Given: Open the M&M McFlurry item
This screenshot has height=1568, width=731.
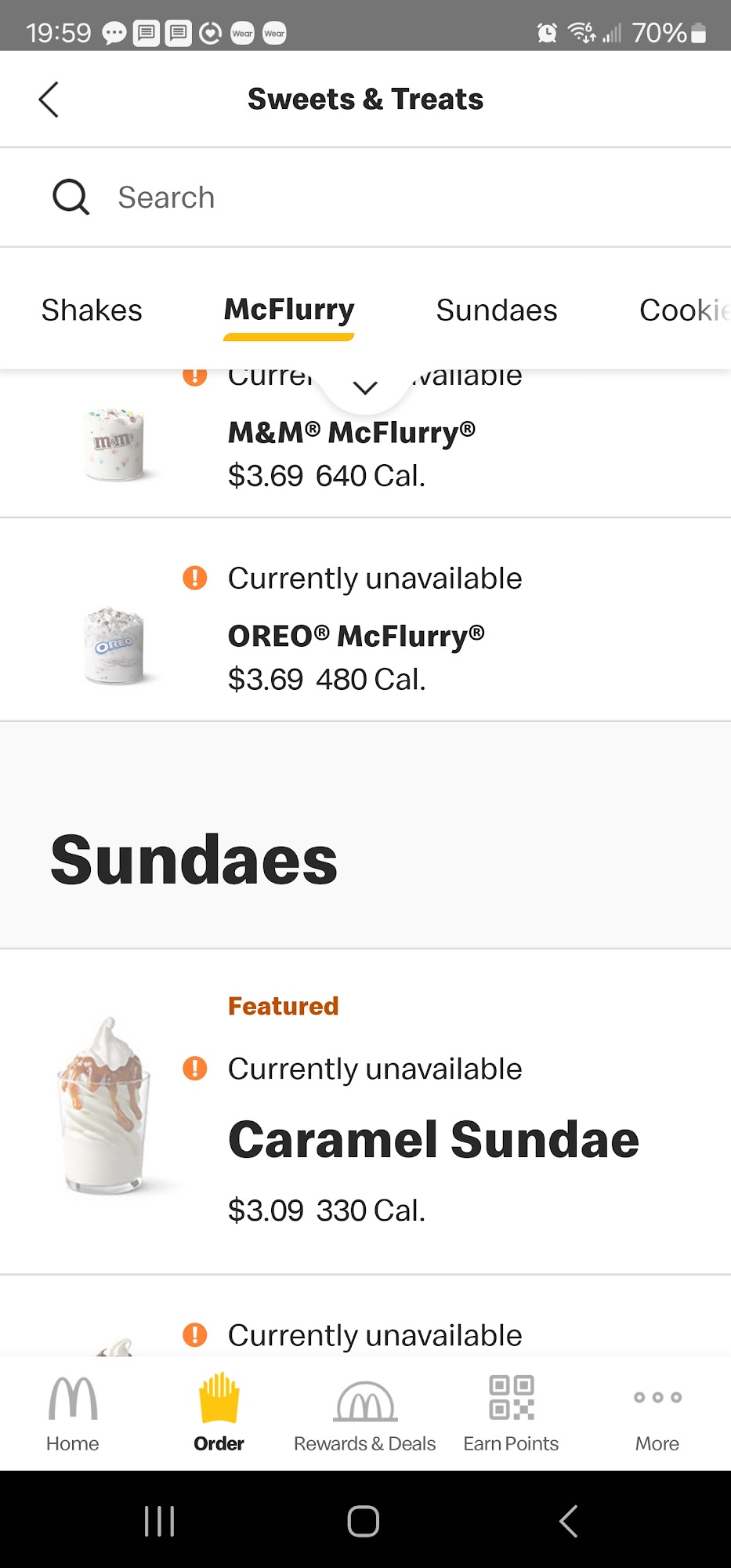Looking at the screenshot, I should point(351,453).
